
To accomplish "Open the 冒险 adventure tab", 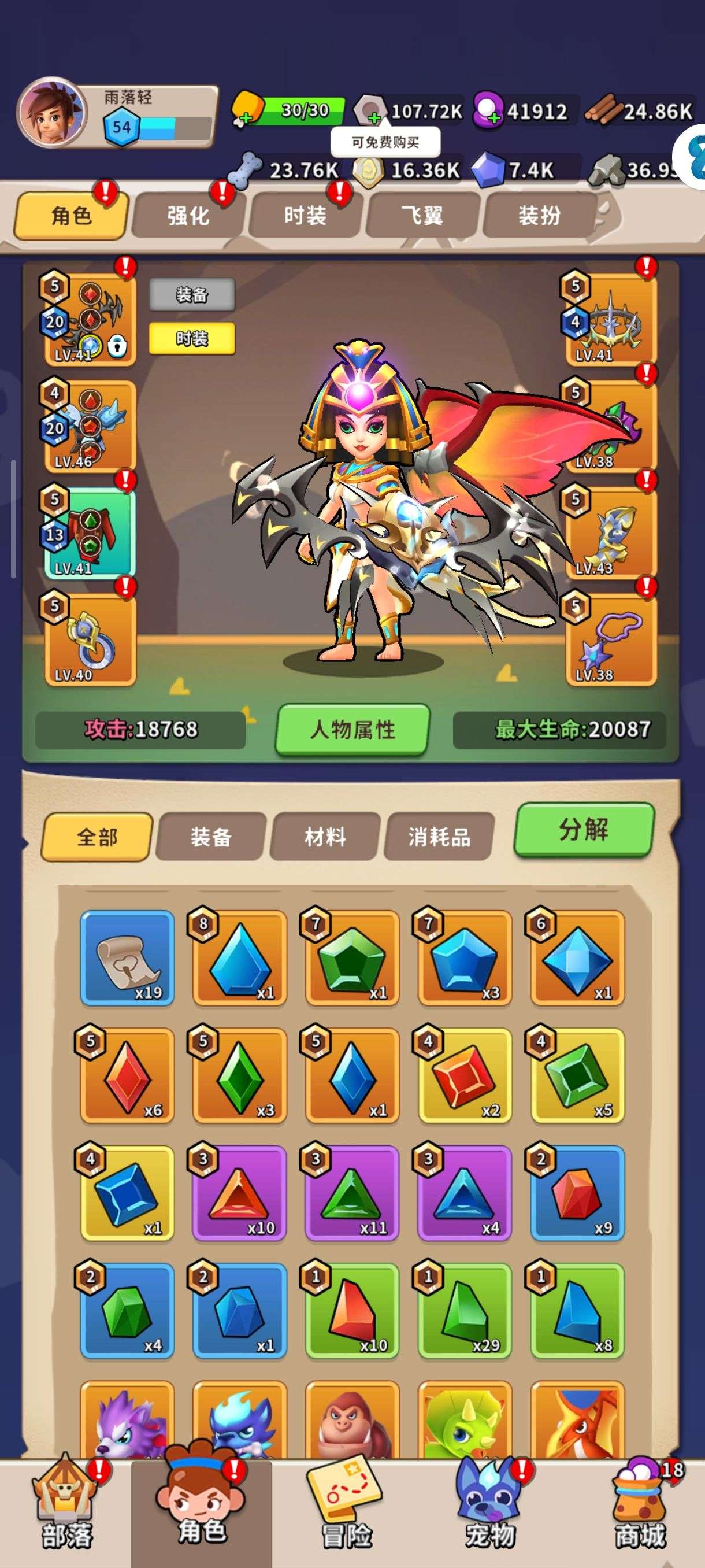I will (346, 1512).
